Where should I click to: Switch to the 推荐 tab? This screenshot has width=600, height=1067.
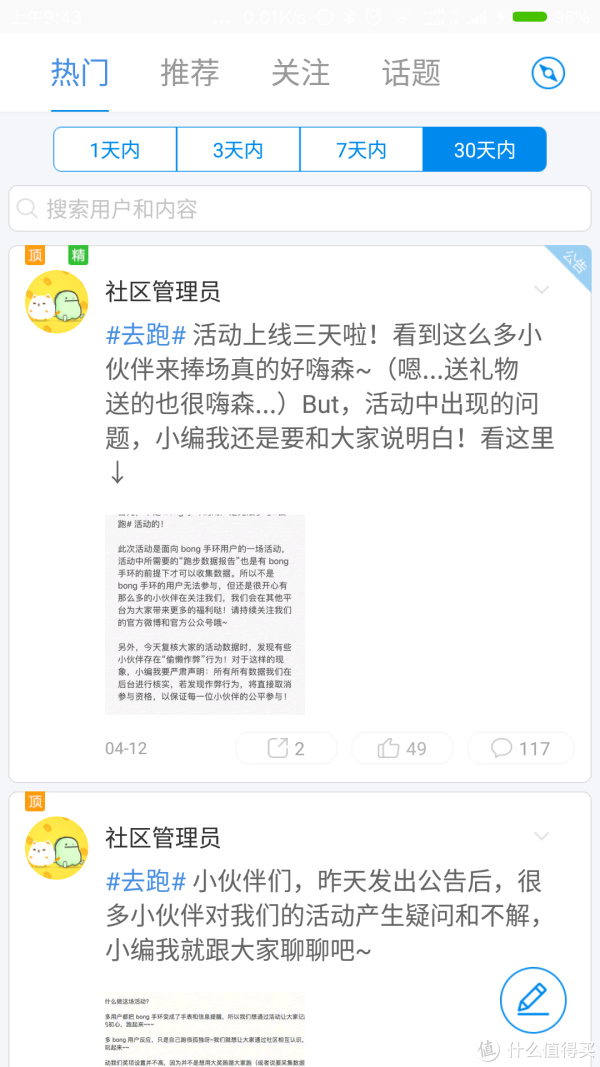click(x=190, y=73)
